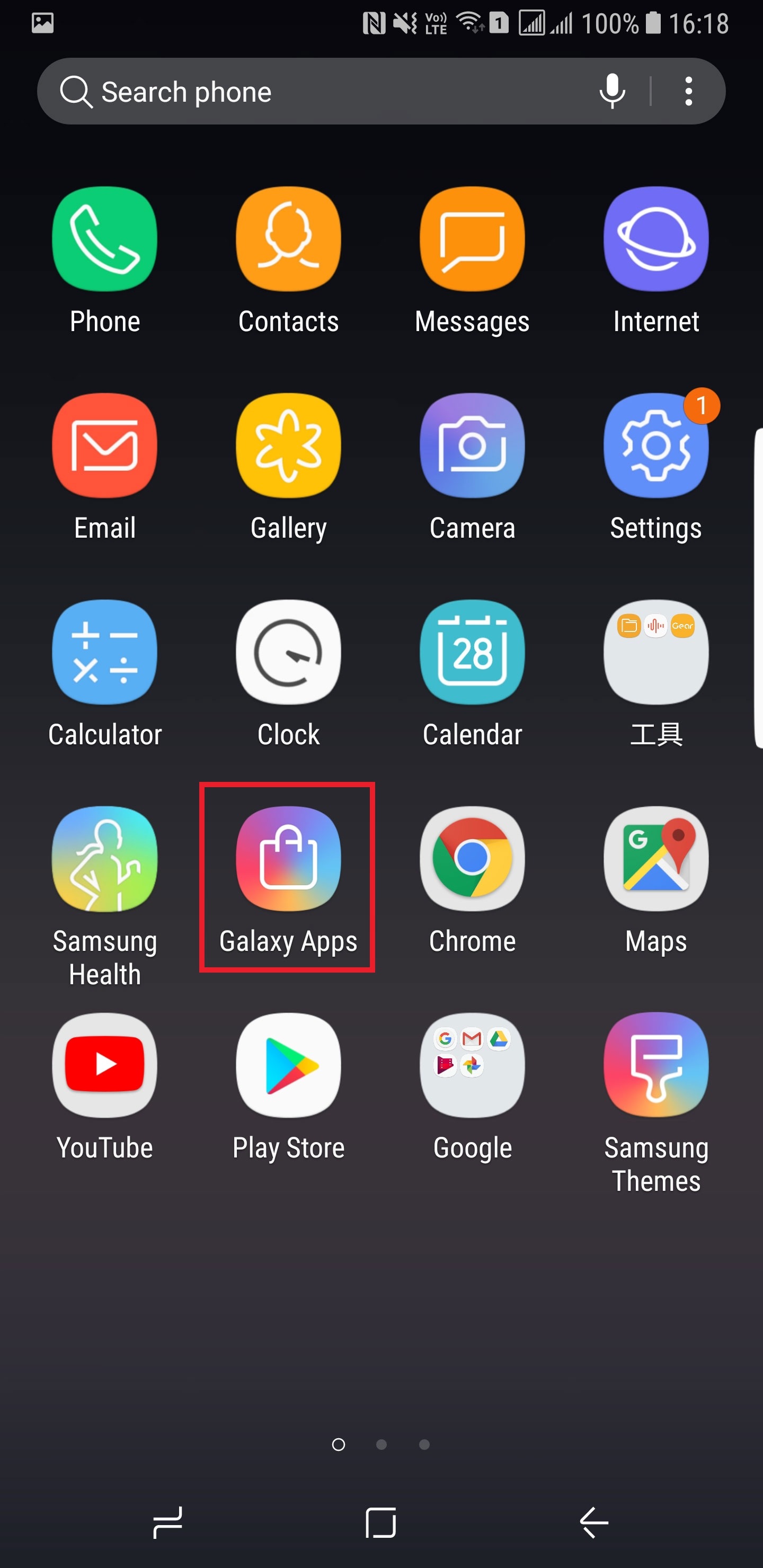Launch the Camera app

tap(472, 446)
